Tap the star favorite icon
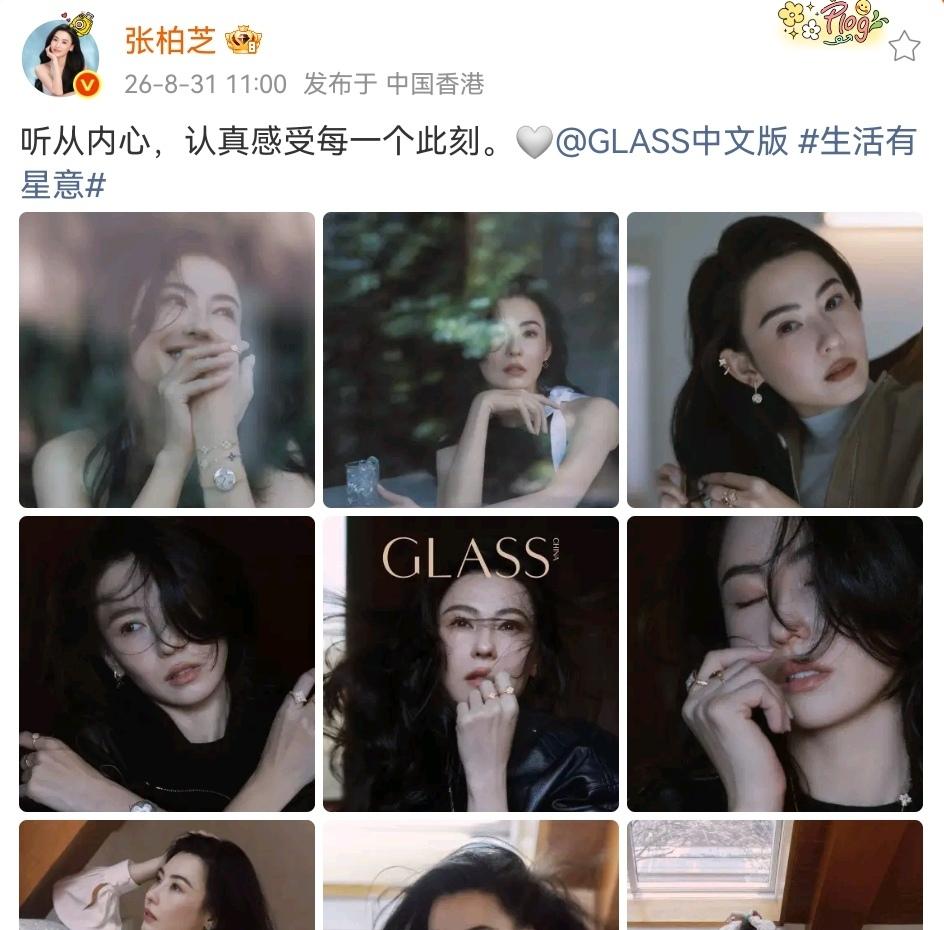Image resolution: width=944 pixels, height=930 pixels. click(x=904, y=46)
